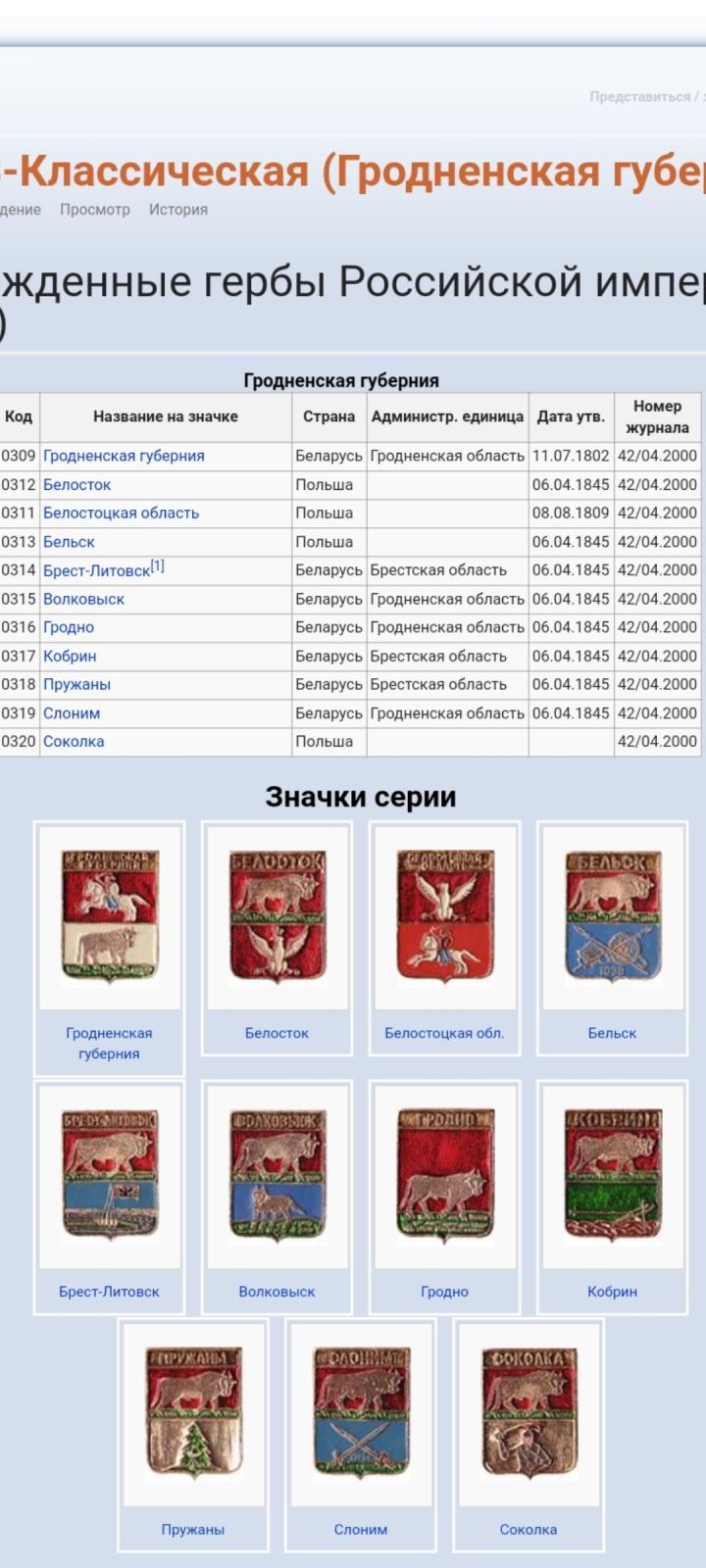Open the Гродно badge image
The width and height of the screenshot is (706, 1568).
click(x=444, y=1175)
